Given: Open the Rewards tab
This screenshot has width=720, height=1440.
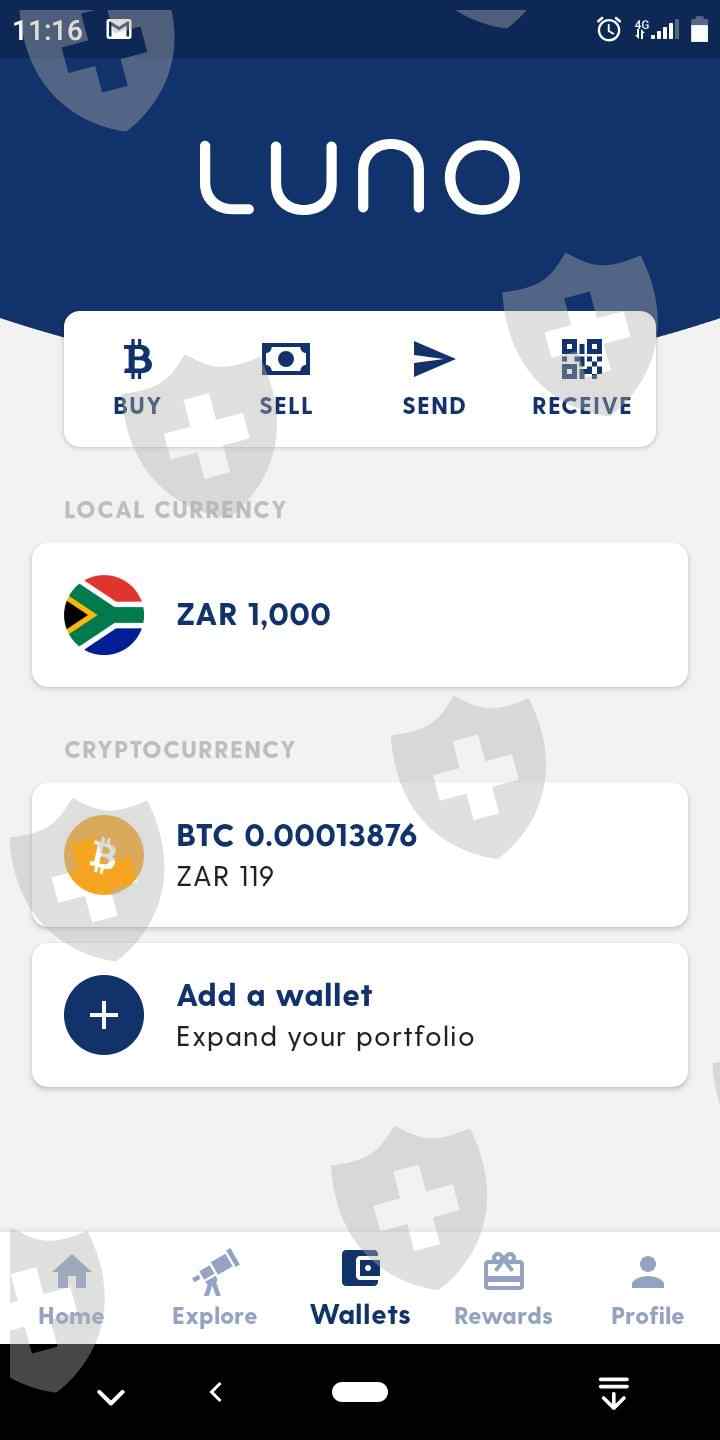Looking at the screenshot, I should (504, 1289).
